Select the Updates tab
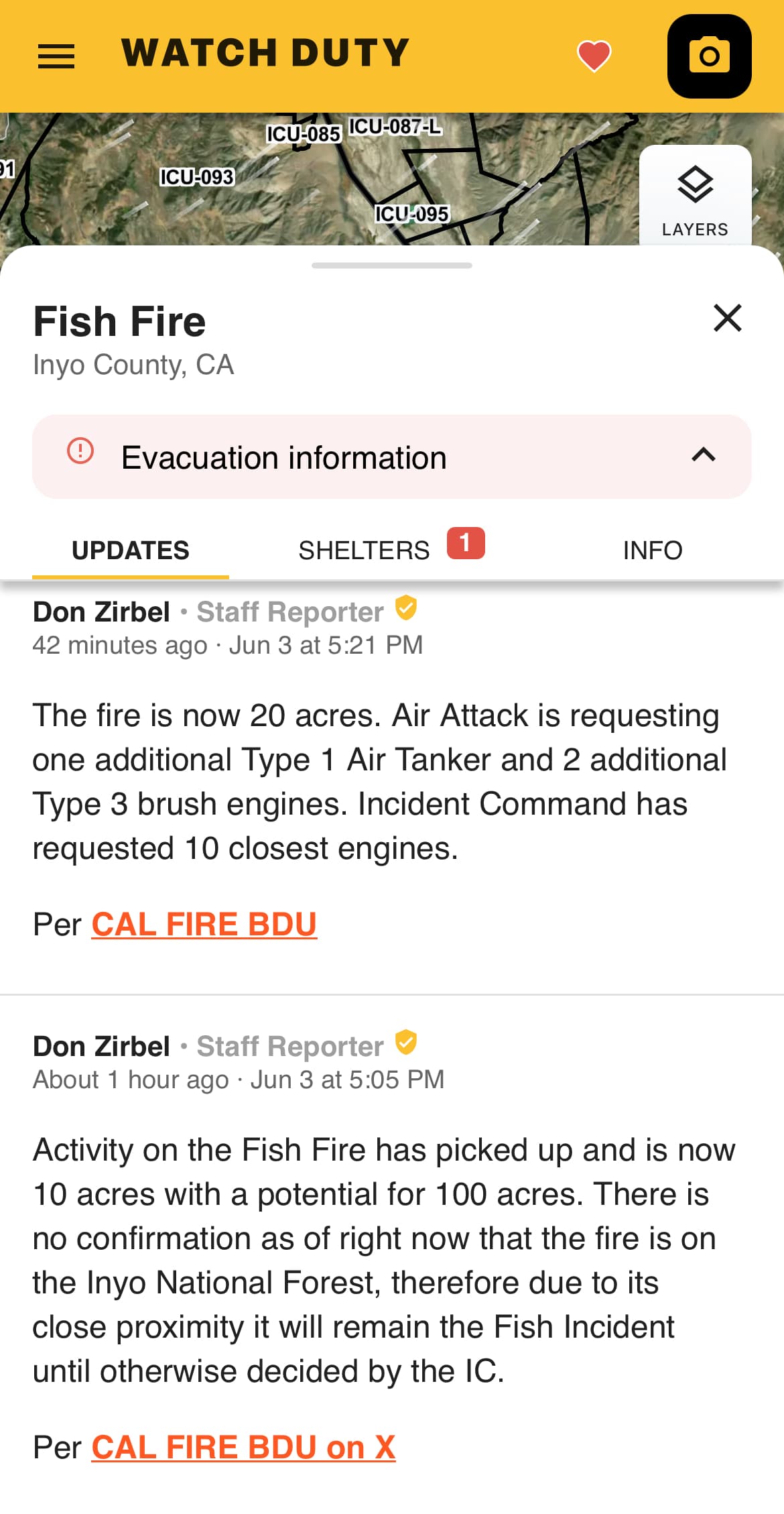The image size is (784, 1514). click(131, 550)
